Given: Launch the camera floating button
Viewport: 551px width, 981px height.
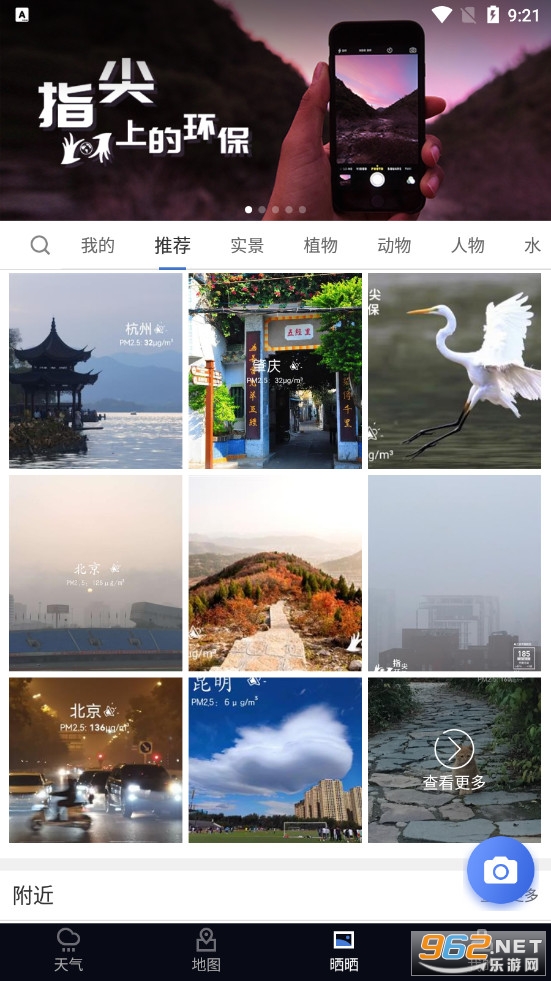Looking at the screenshot, I should pyautogui.click(x=500, y=870).
